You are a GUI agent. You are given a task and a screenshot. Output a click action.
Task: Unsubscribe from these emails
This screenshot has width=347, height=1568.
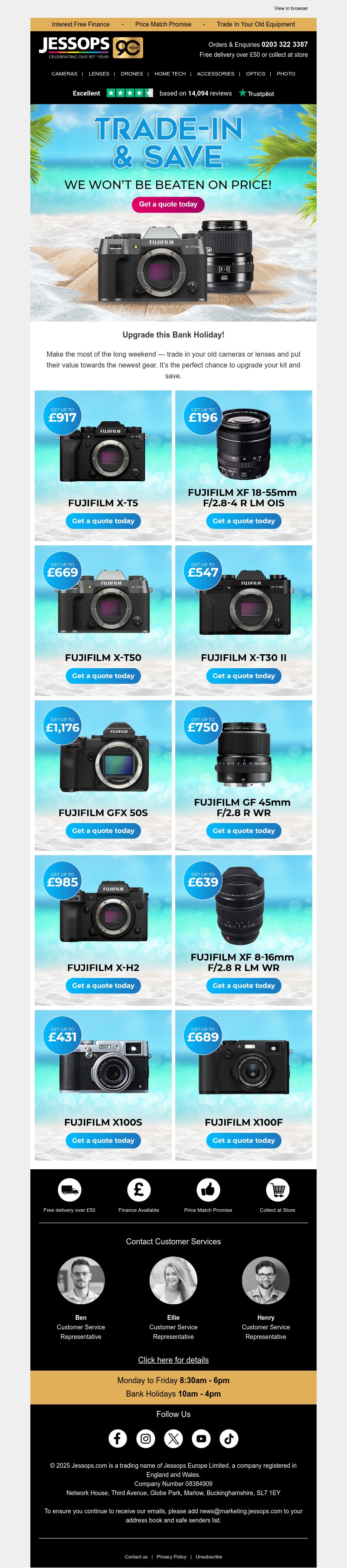tap(209, 1556)
